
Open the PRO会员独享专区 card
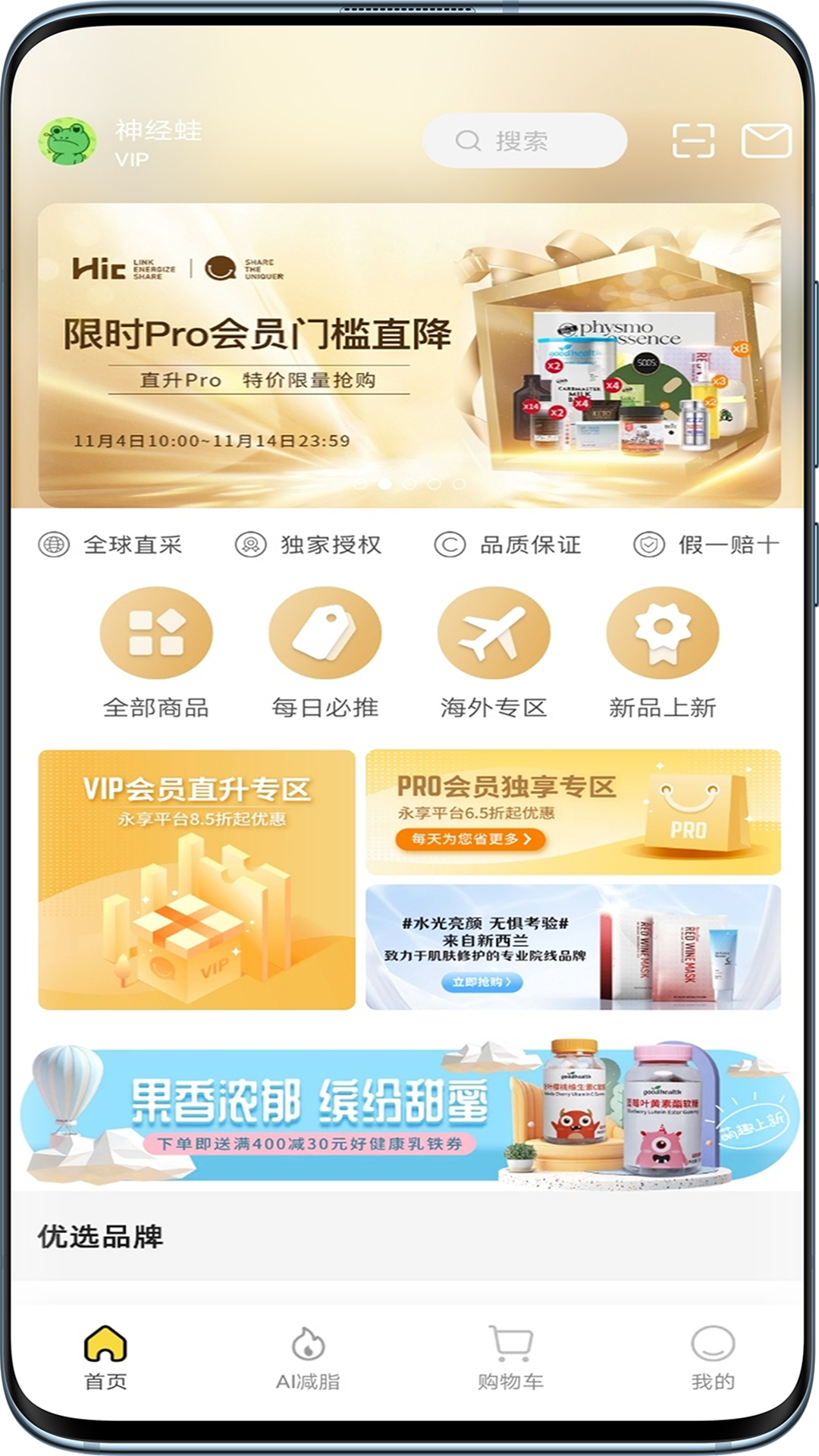click(573, 811)
